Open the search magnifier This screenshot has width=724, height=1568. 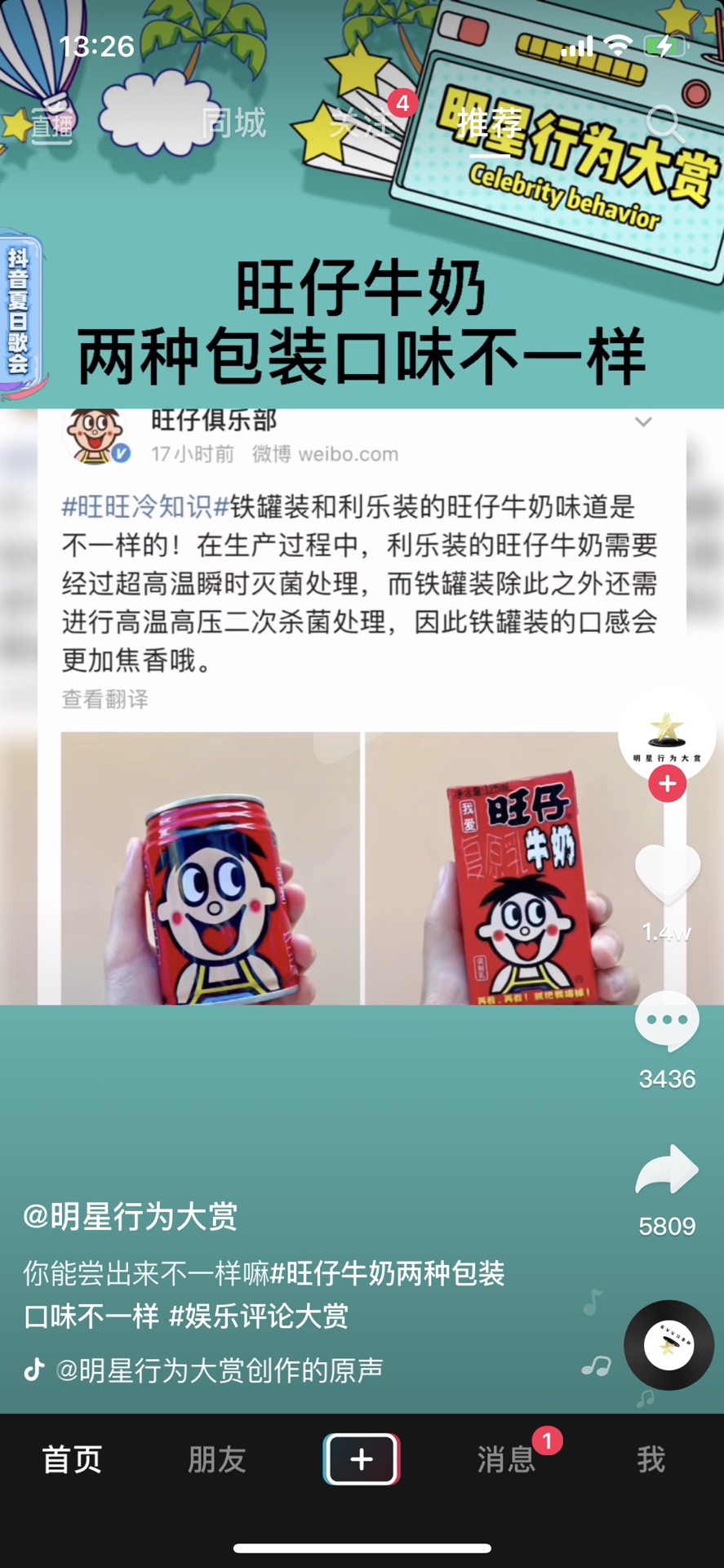[664, 123]
